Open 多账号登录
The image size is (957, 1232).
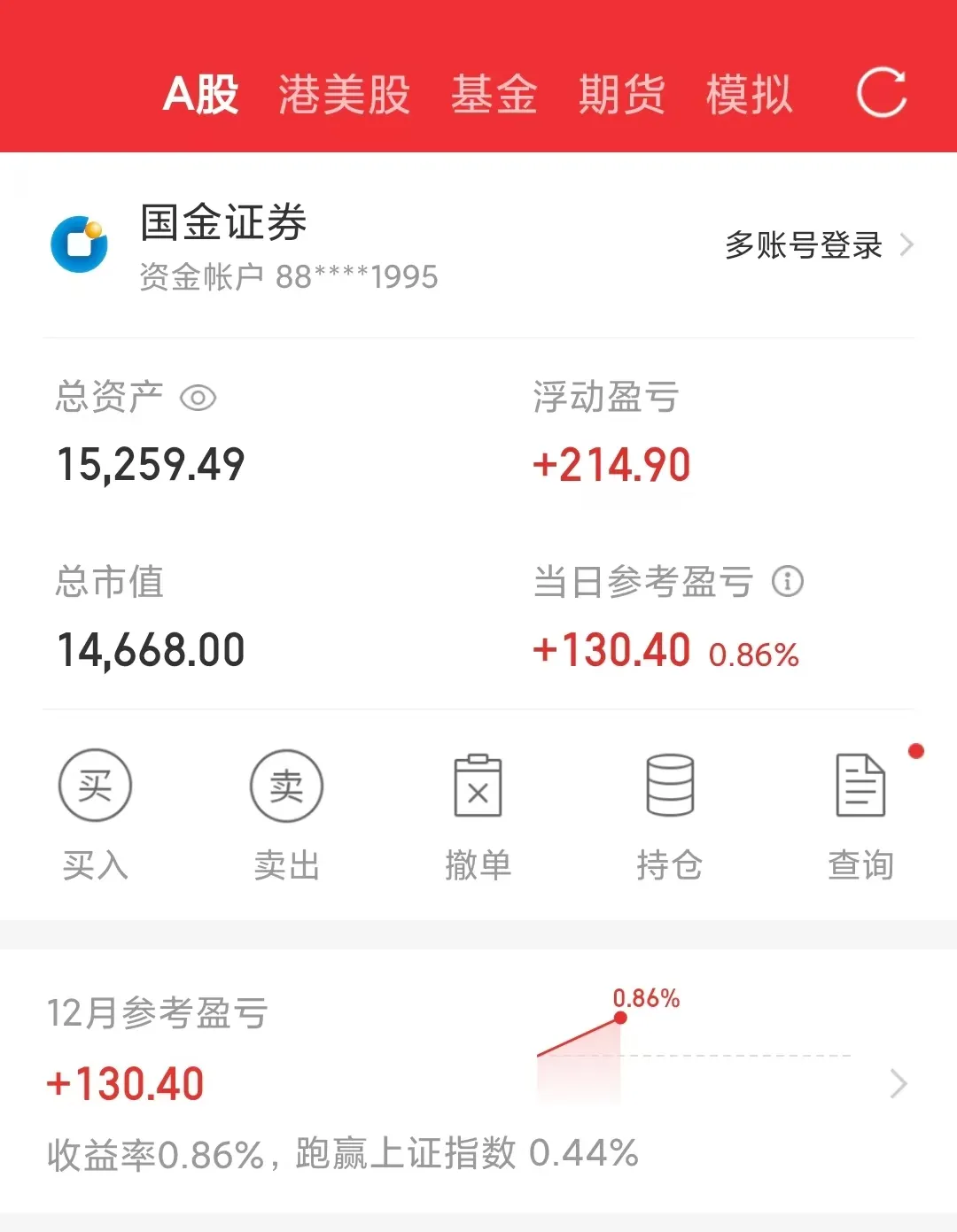click(x=818, y=245)
